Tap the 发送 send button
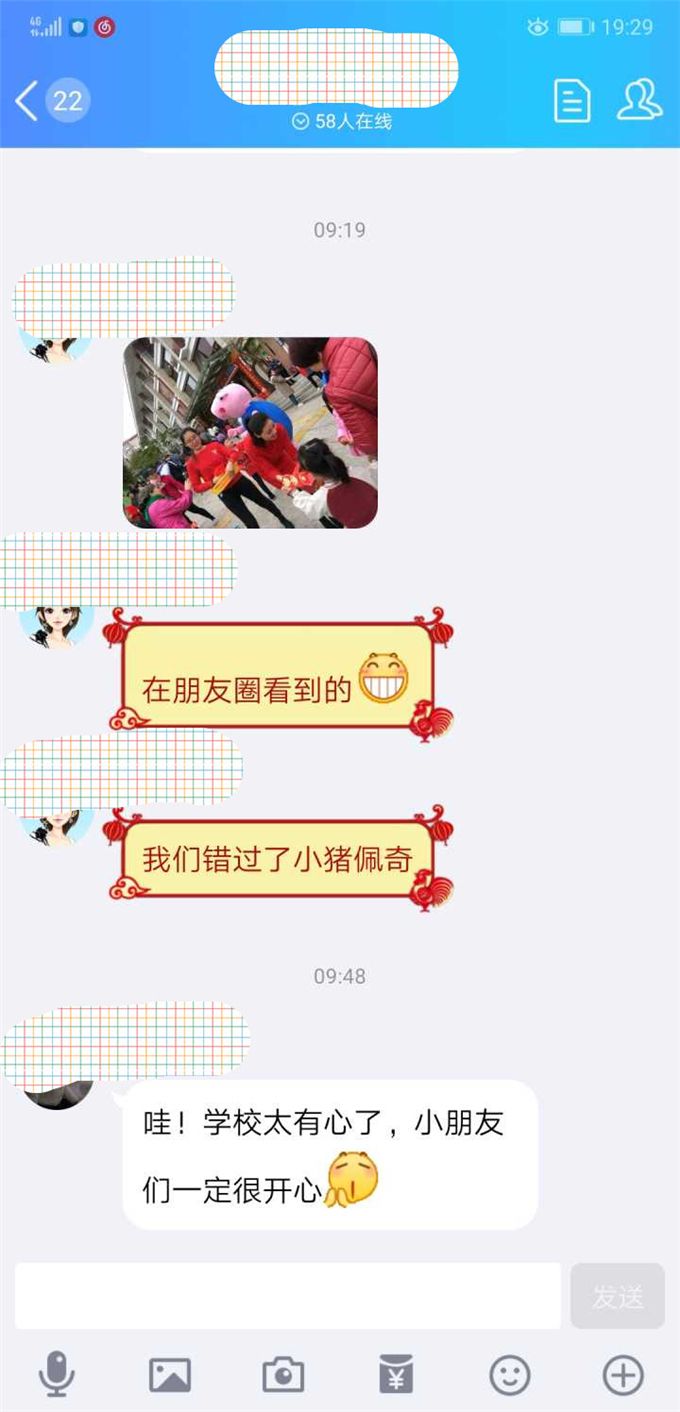680x1412 pixels. (x=617, y=1296)
